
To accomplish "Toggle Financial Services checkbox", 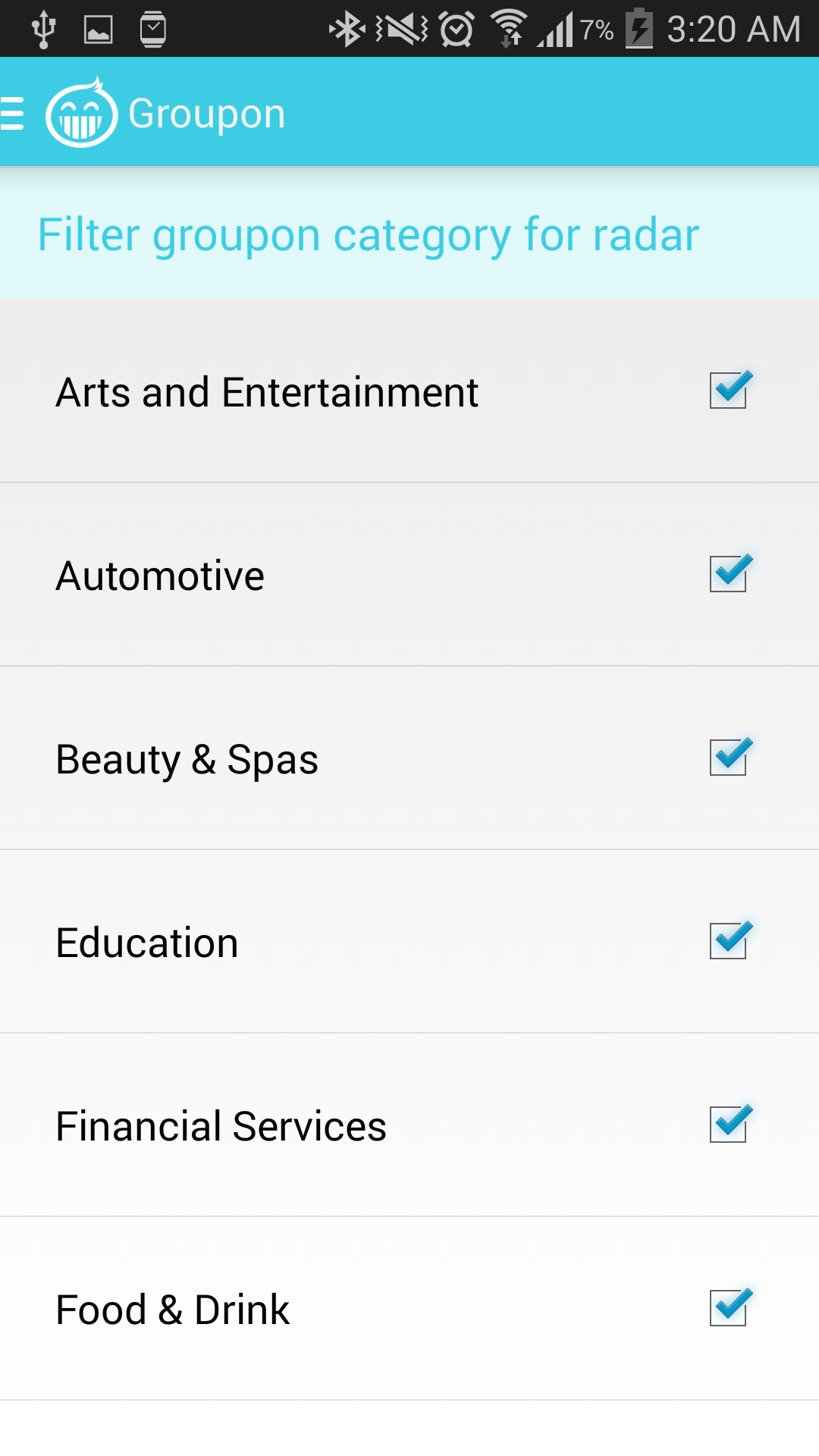I will 729,1125.
